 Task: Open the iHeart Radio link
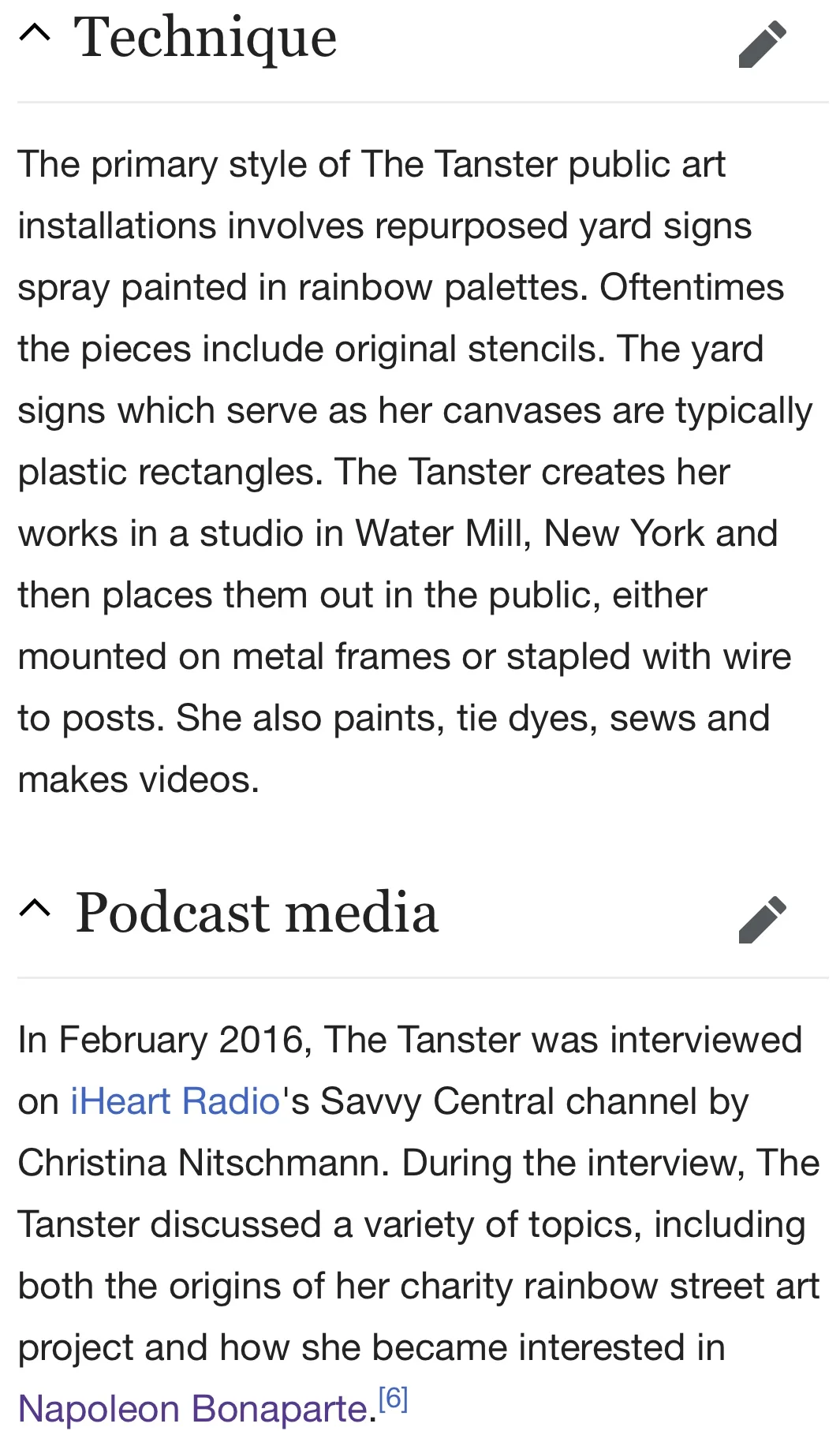[x=175, y=1100]
